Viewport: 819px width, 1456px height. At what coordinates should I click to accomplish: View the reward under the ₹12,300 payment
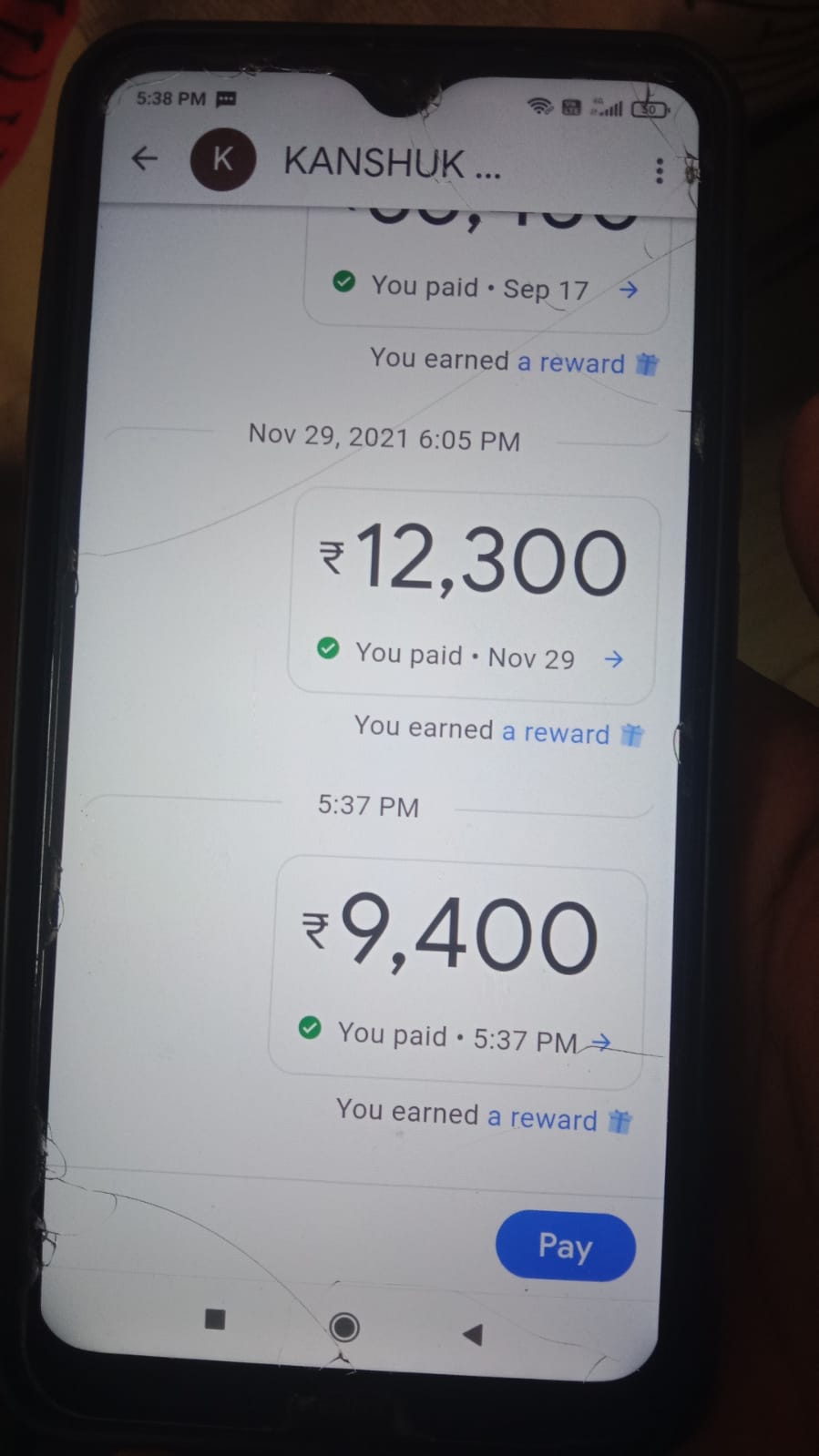[x=557, y=732]
